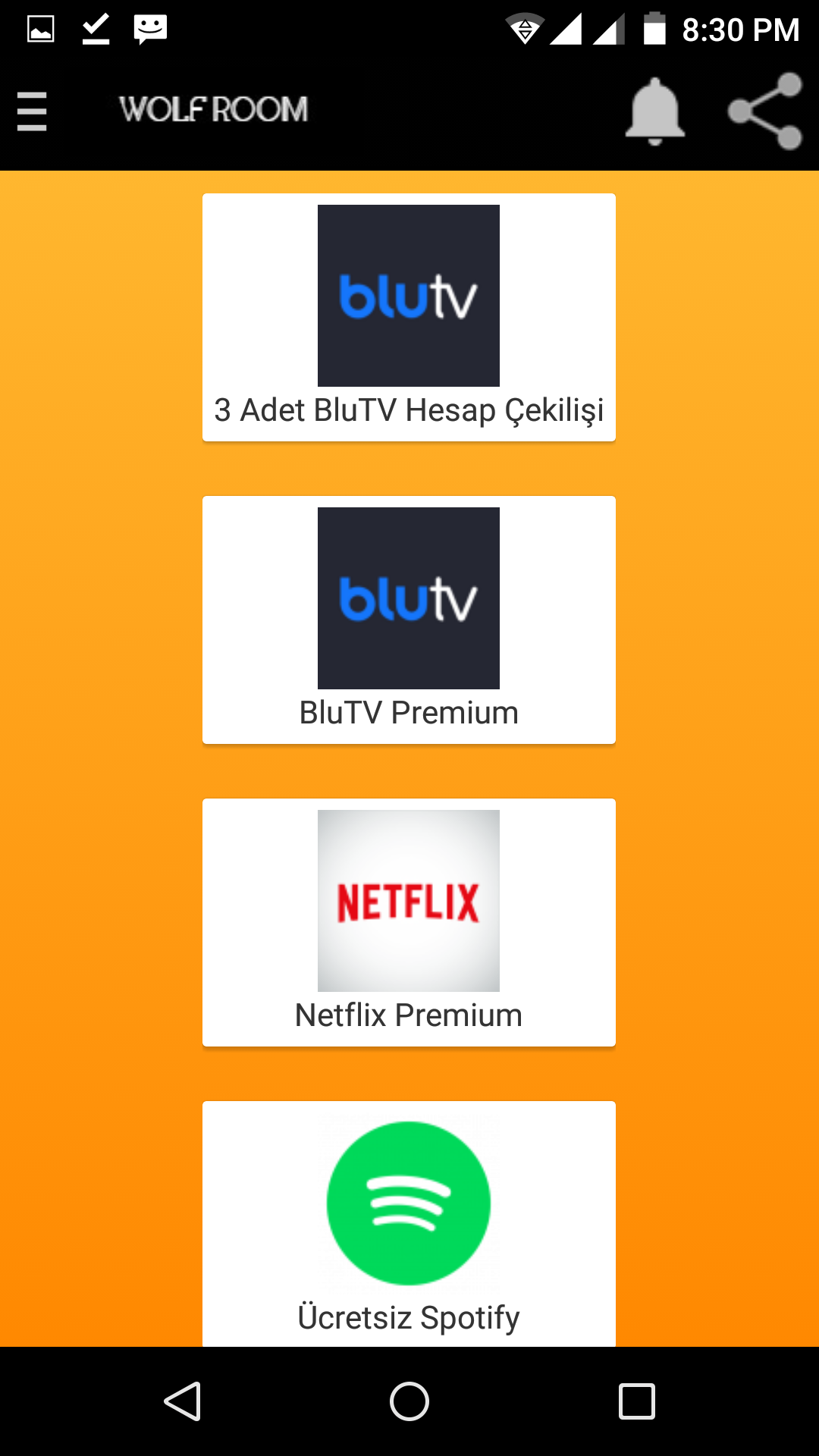Go back with the system back button
This screenshot has height=1456, width=819.
[x=182, y=1401]
